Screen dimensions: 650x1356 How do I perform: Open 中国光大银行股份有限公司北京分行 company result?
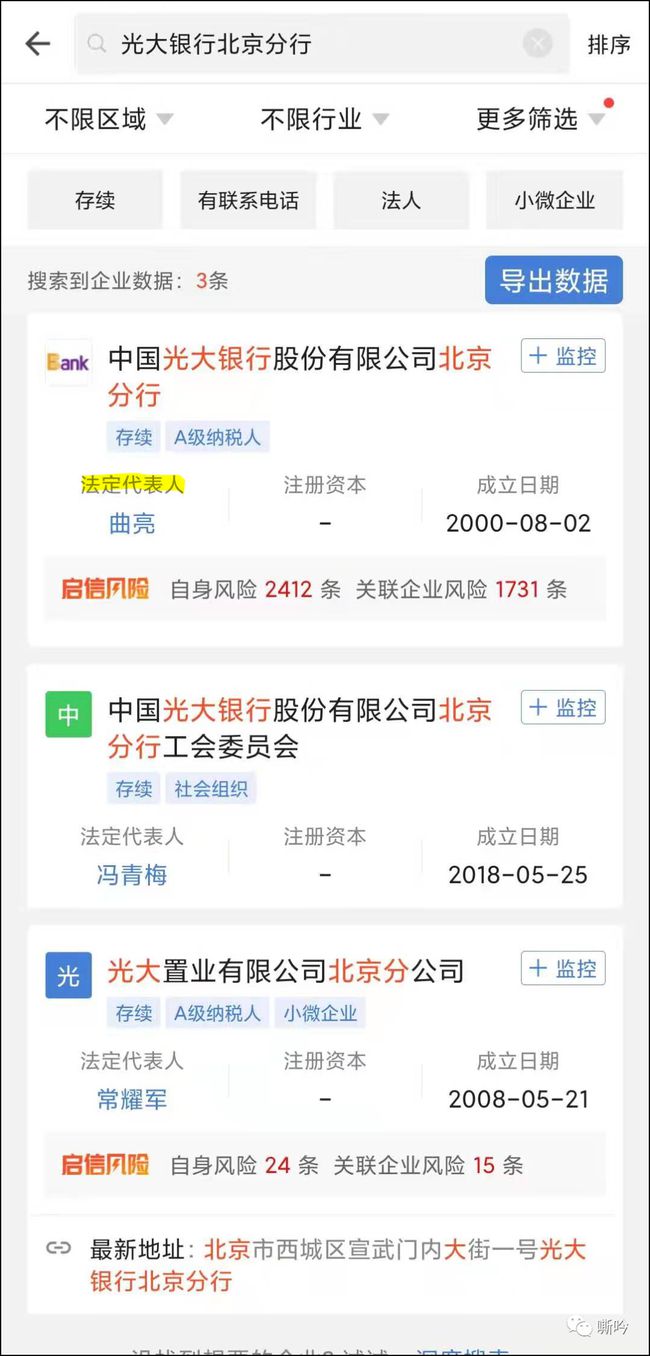click(x=300, y=375)
